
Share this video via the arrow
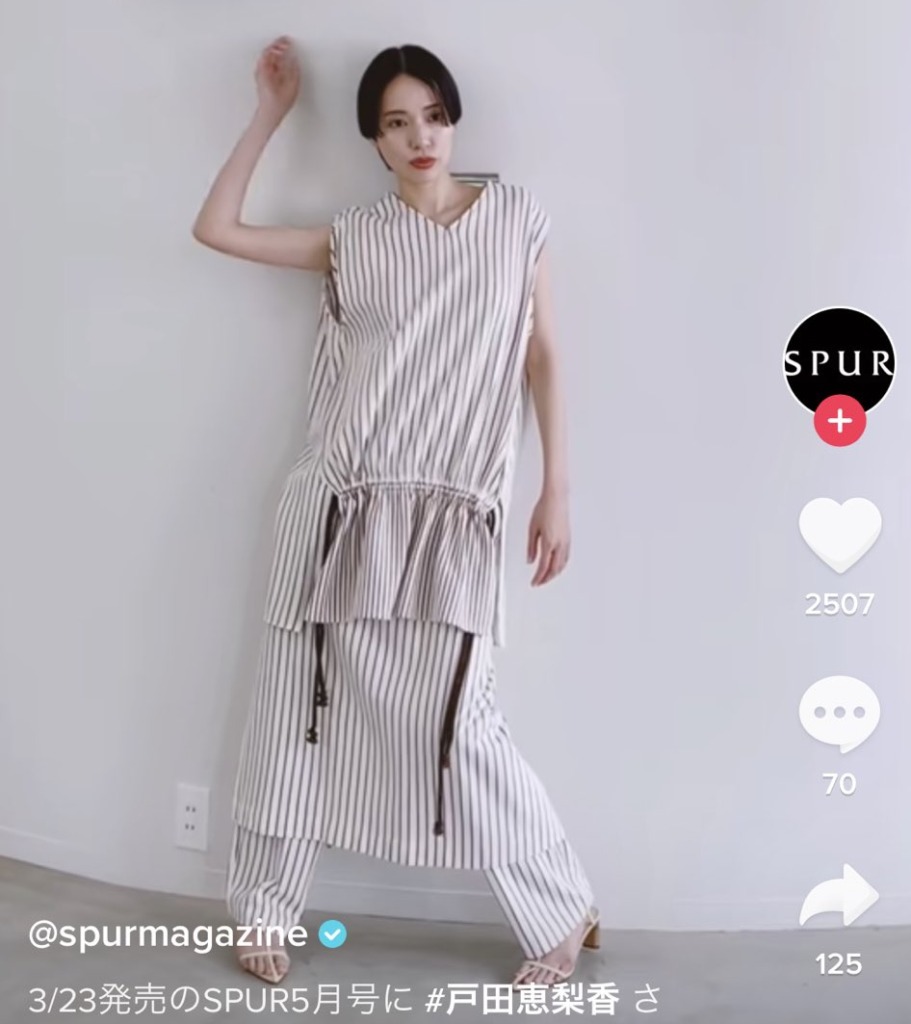(x=838, y=897)
